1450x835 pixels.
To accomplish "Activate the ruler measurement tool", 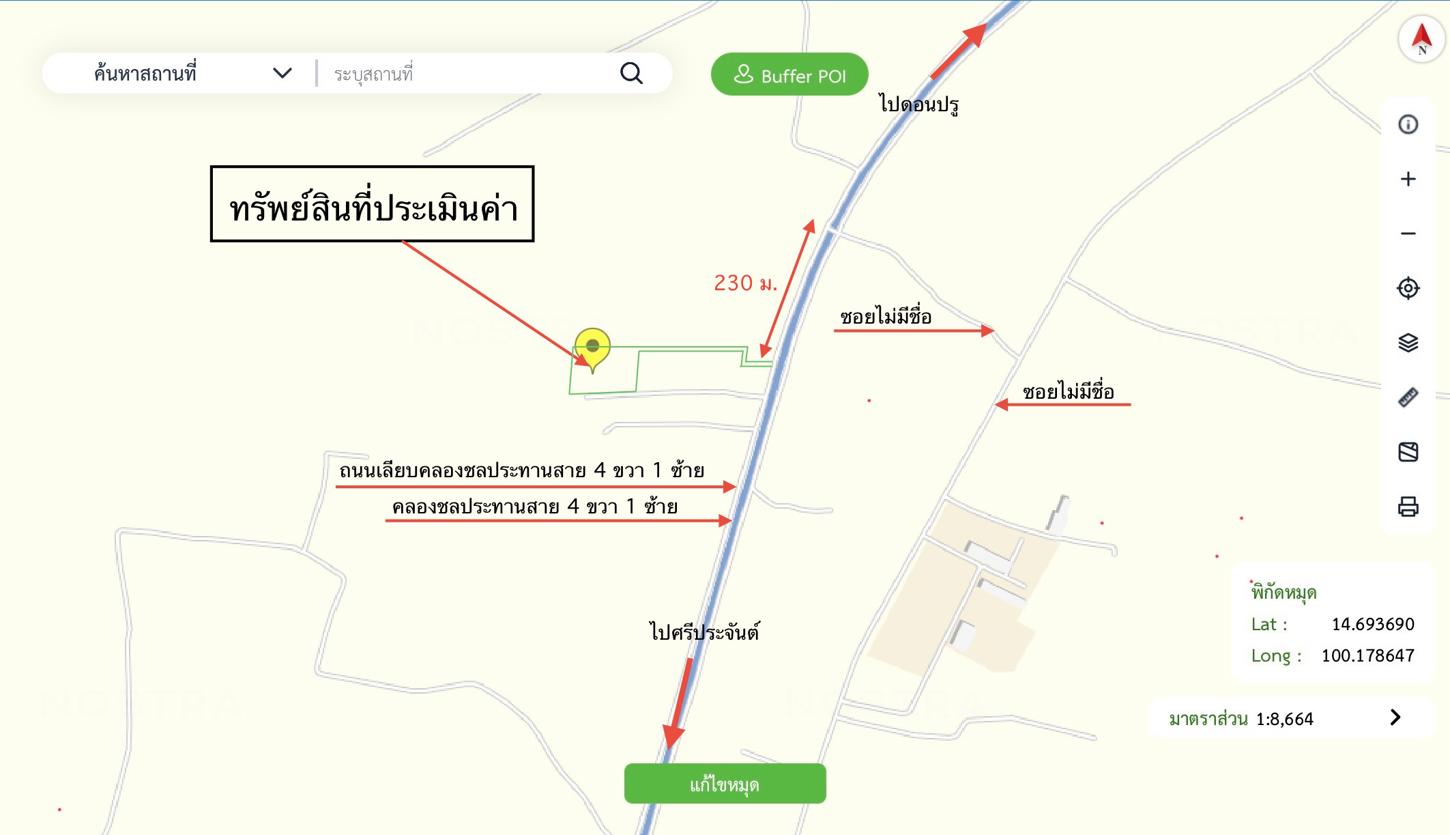I will [x=1408, y=398].
